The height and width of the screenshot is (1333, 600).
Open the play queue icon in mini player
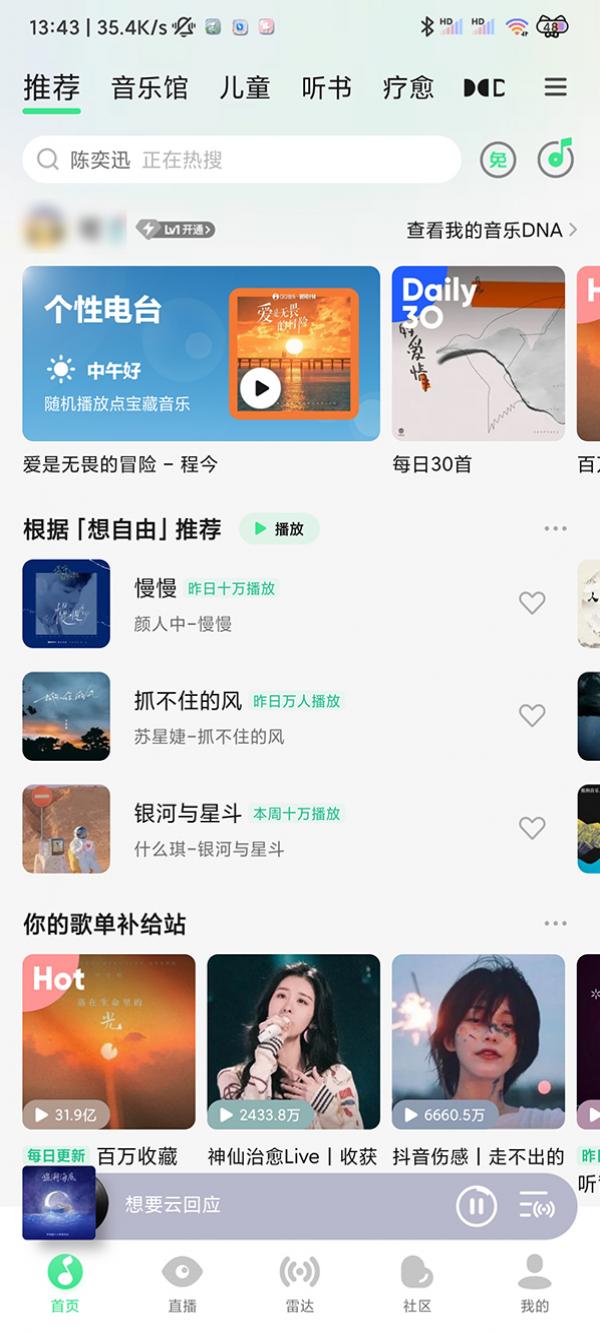coord(537,1206)
